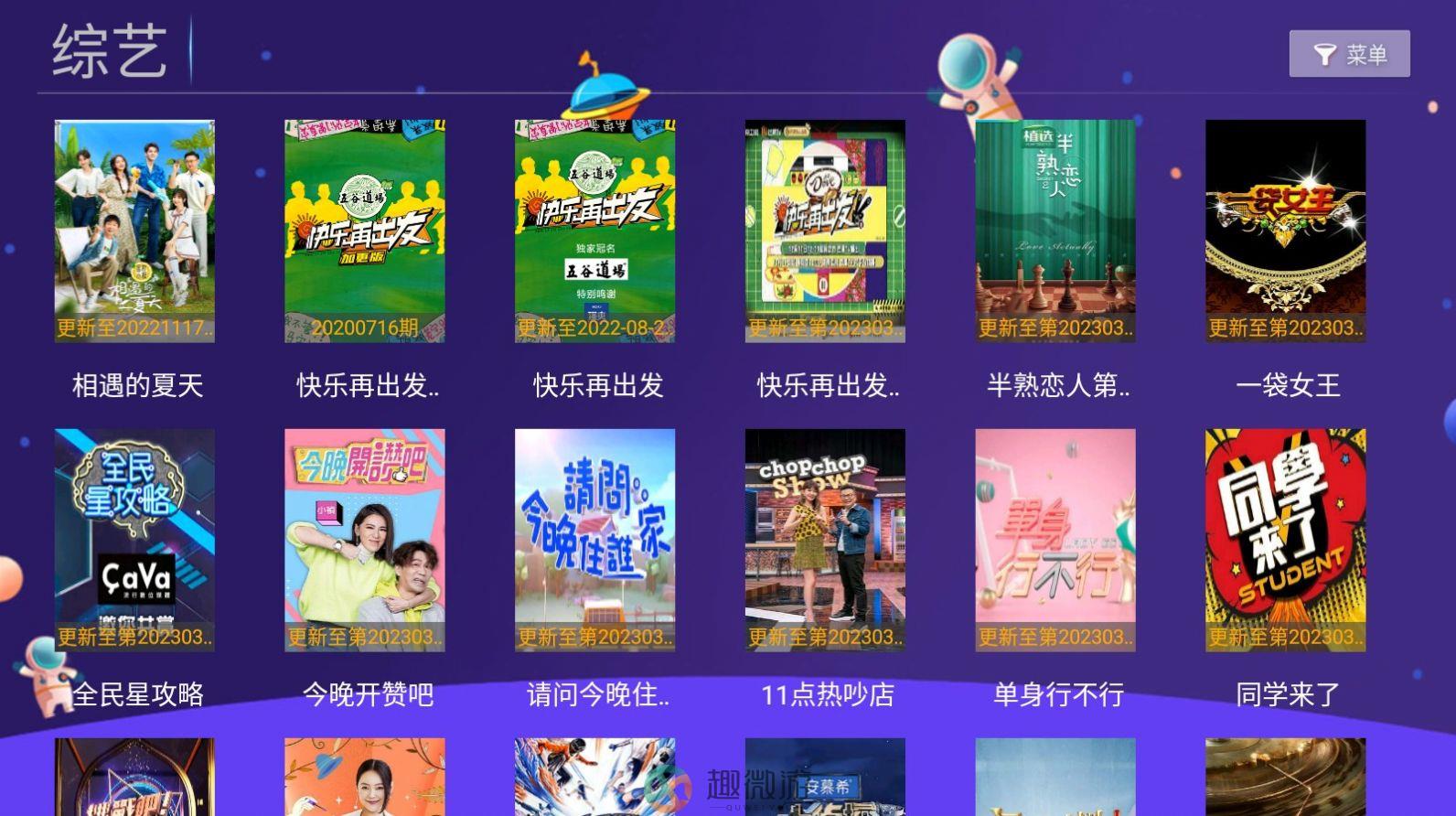
Task: Open the 菜单 filter menu
Action: 1349,54
